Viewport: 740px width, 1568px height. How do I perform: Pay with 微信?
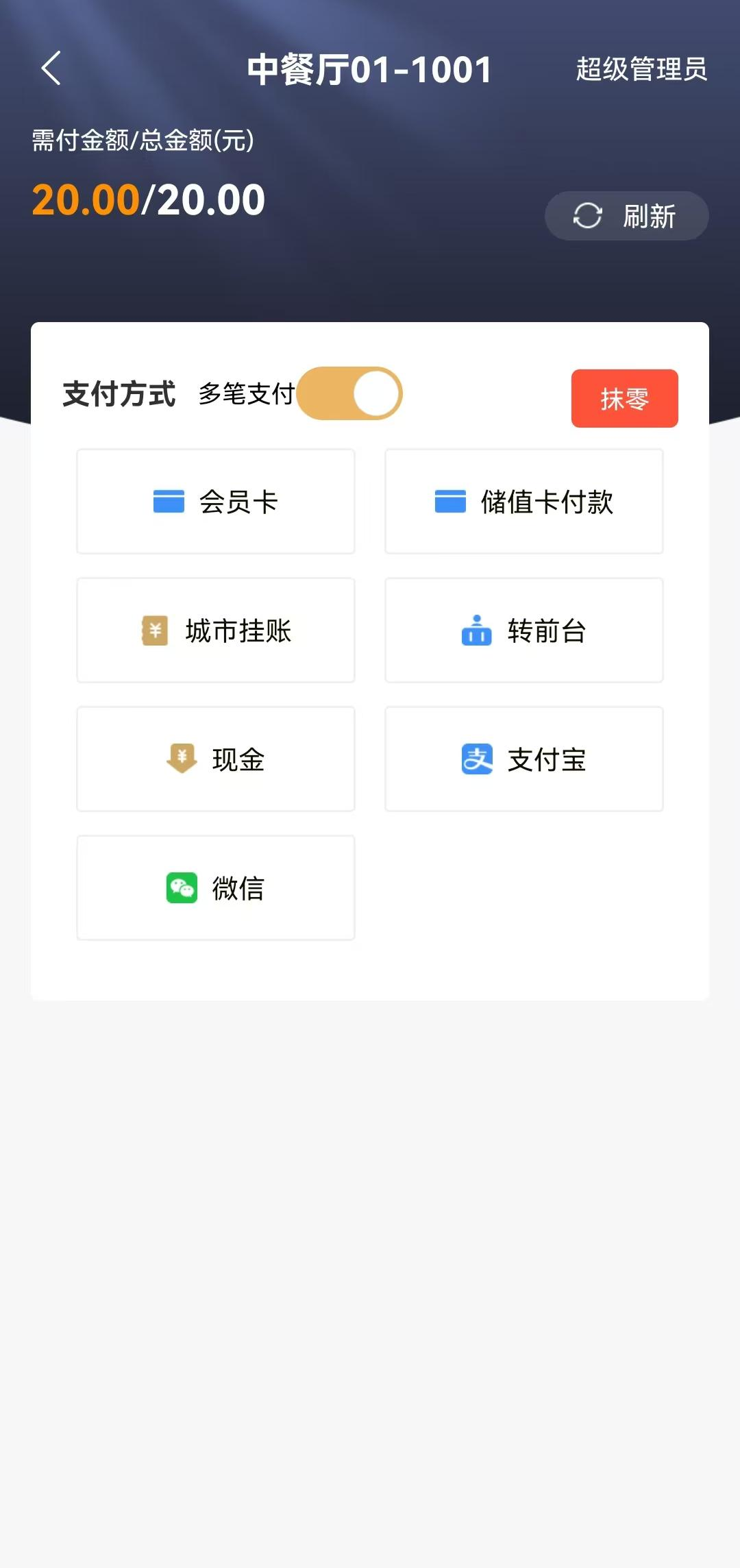coord(216,888)
